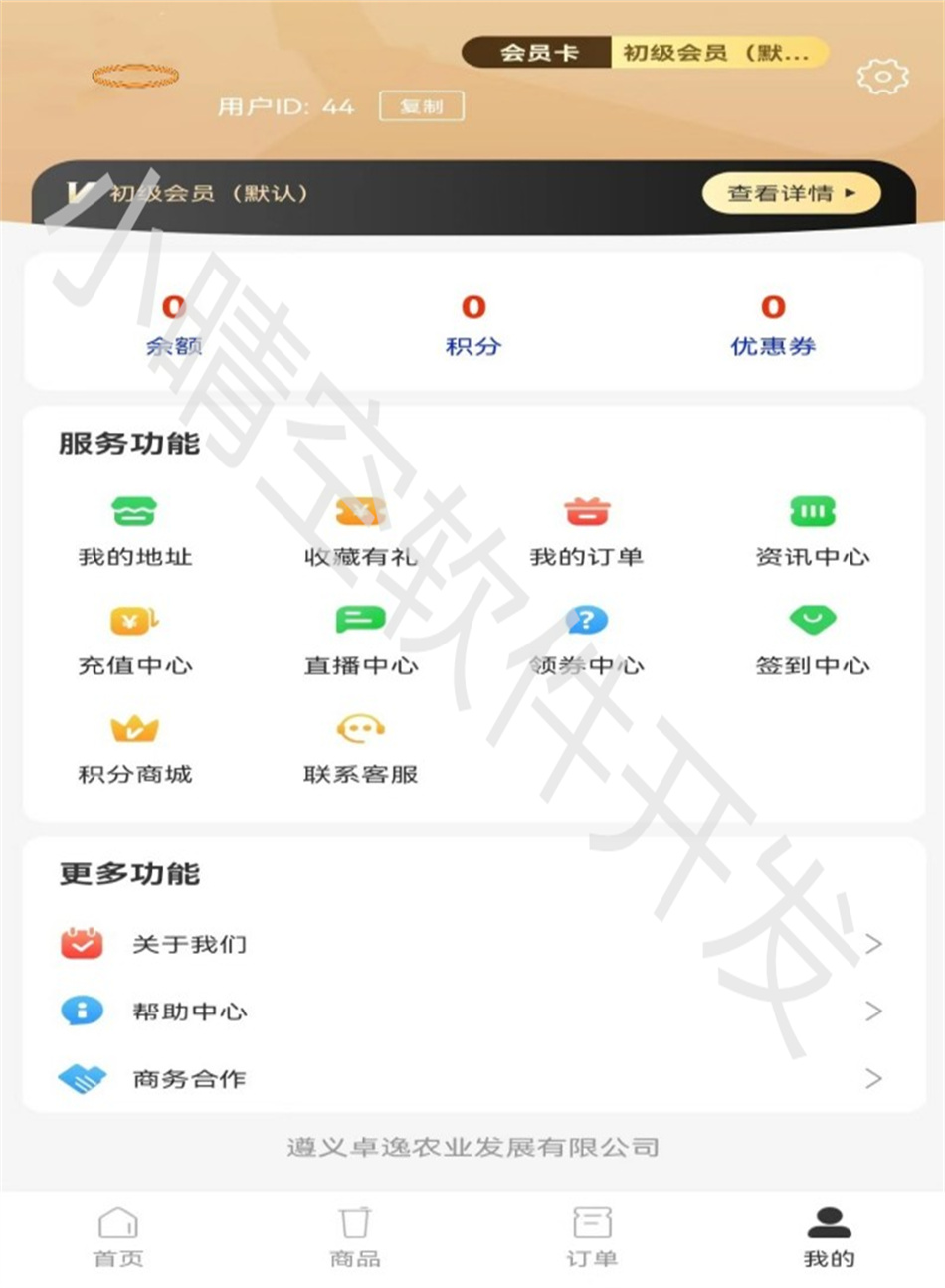Open the 商务合作 row
945x1288 pixels.
tap(472, 1078)
